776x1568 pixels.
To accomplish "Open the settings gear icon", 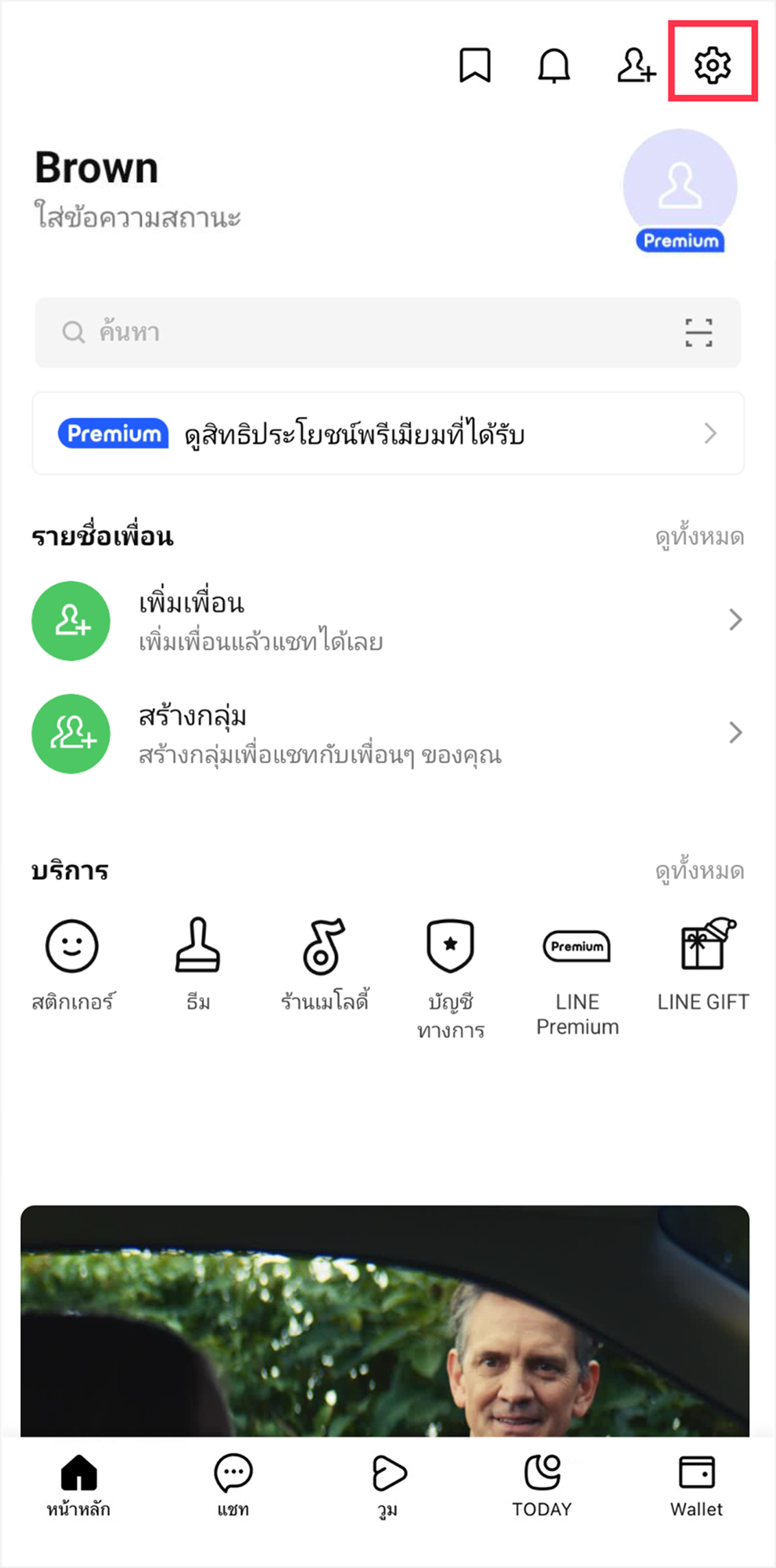I will (712, 65).
